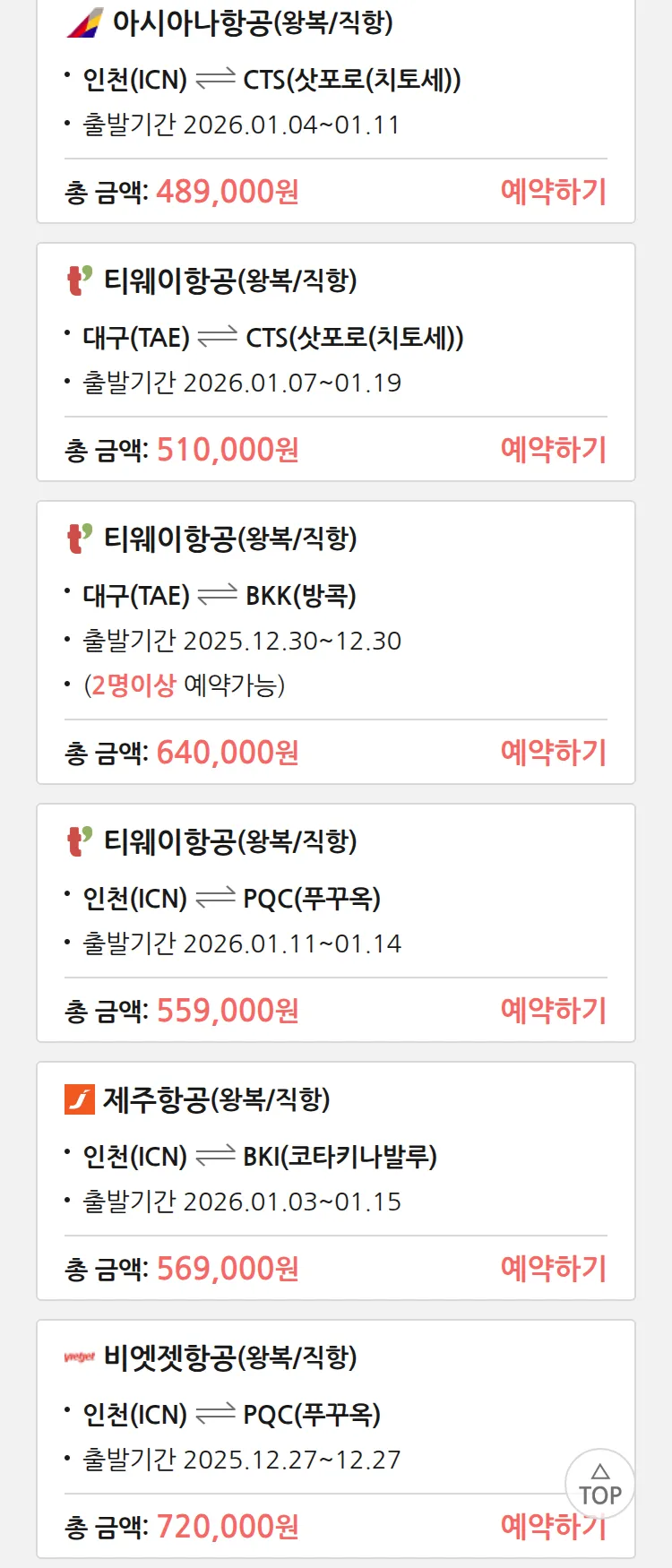Jump back to top with the TOP button
The image size is (672, 1568).
(599, 1485)
